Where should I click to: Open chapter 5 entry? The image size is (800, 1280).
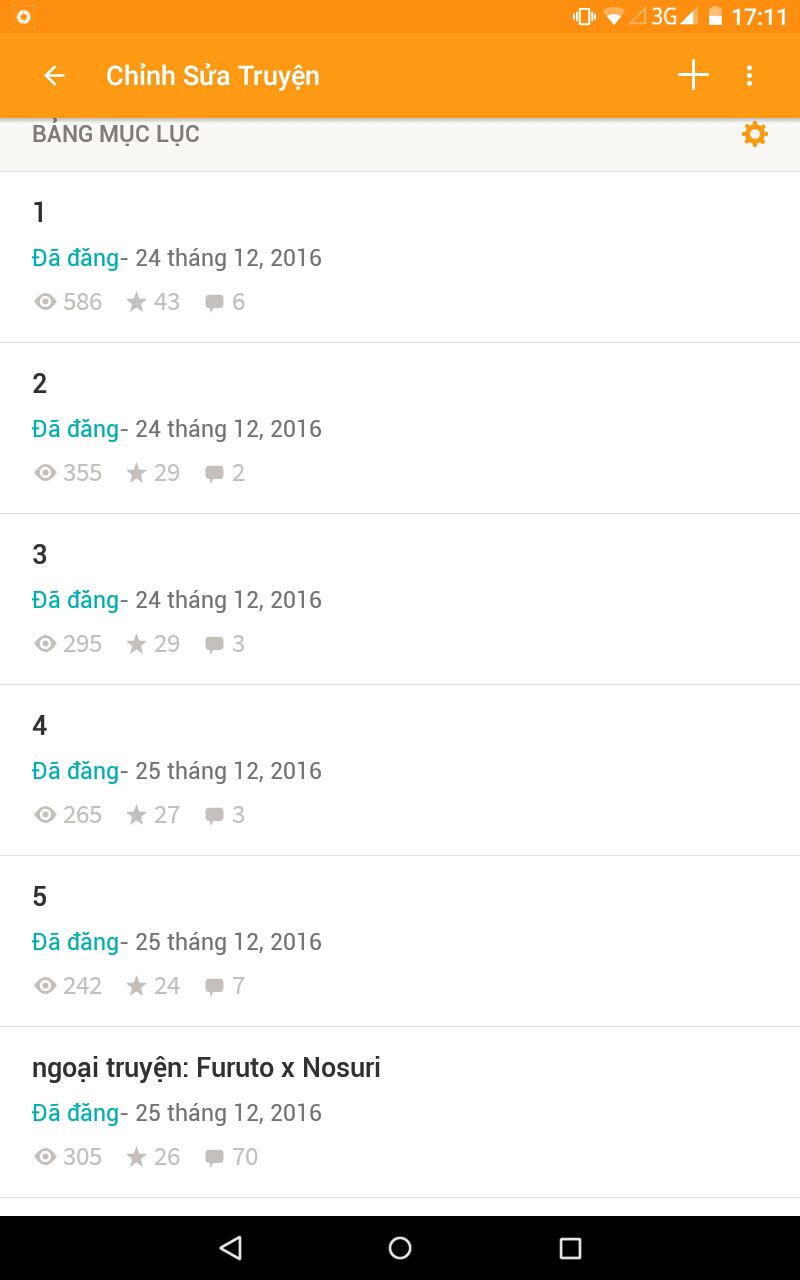(400, 941)
